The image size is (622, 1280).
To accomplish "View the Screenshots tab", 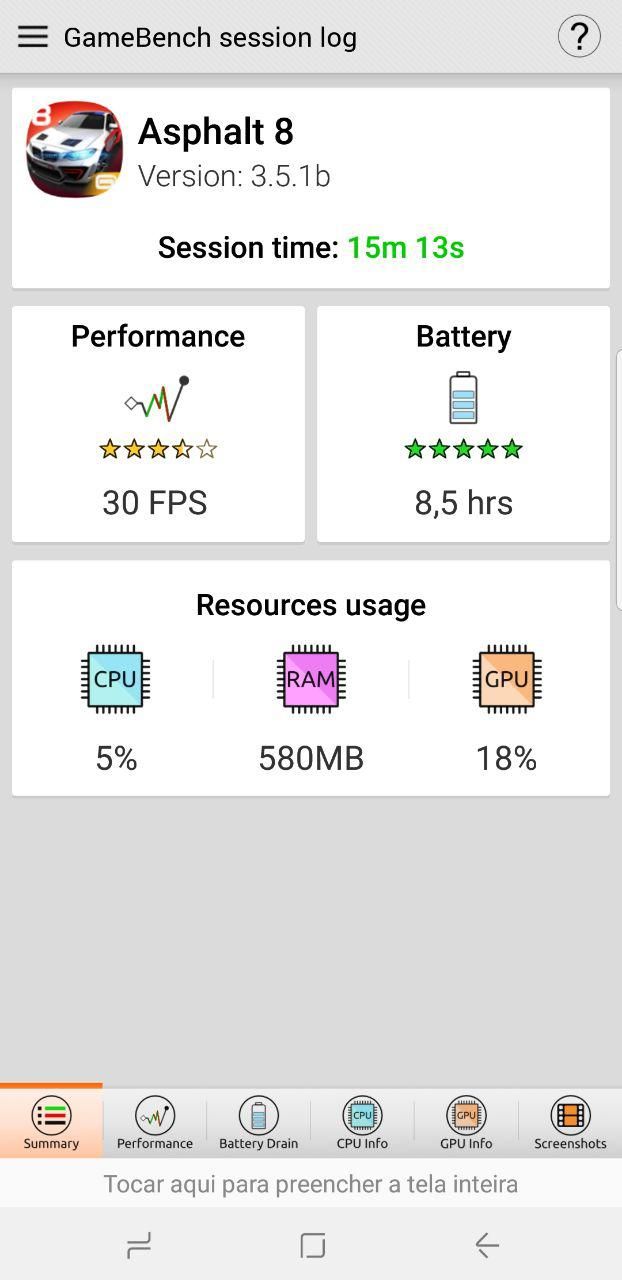I will click(570, 1123).
